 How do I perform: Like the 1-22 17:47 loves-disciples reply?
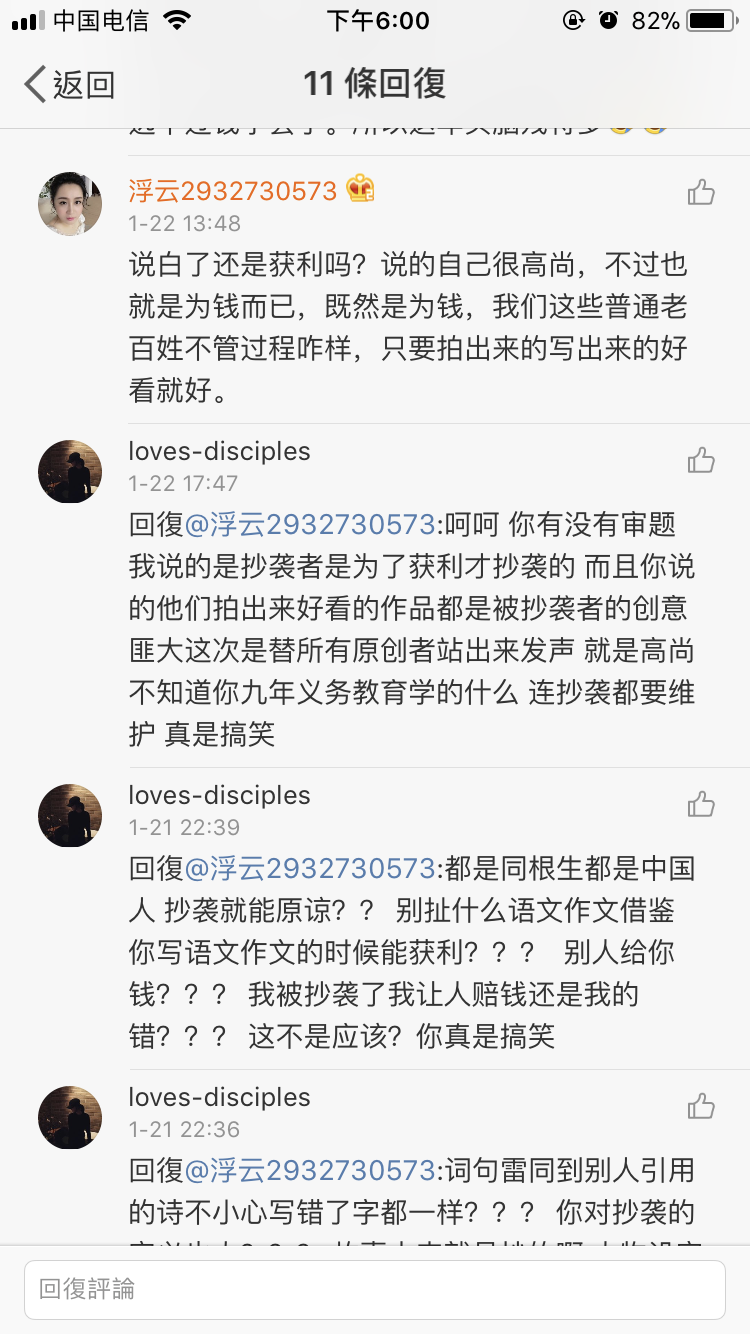click(701, 458)
